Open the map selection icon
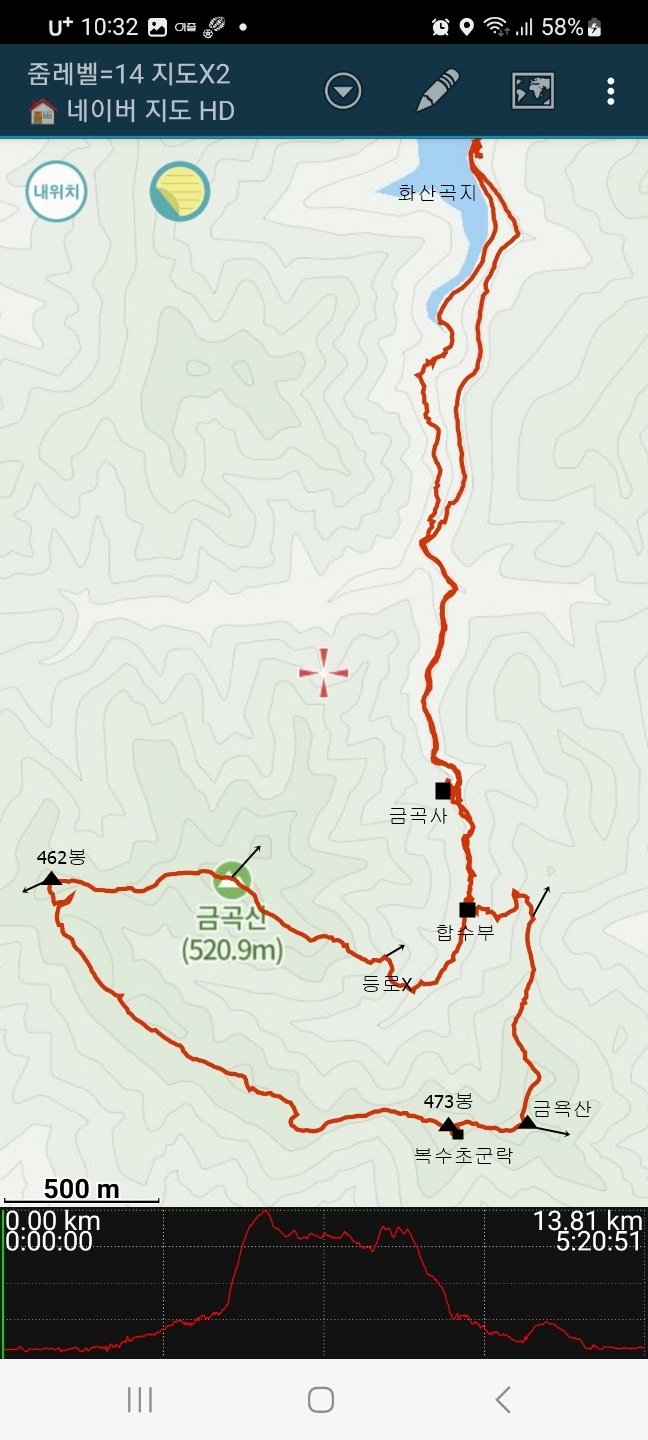 click(533, 91)
